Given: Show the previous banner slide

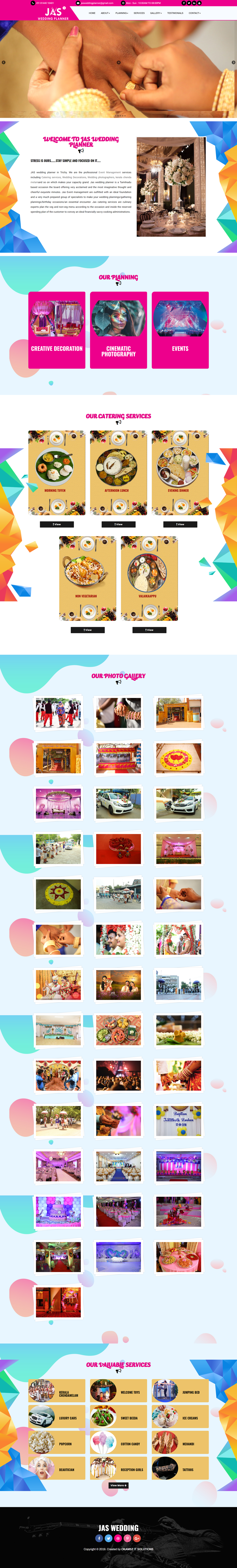Looking at the screenshot, I should pyautogui.click(x=4, y=62).
